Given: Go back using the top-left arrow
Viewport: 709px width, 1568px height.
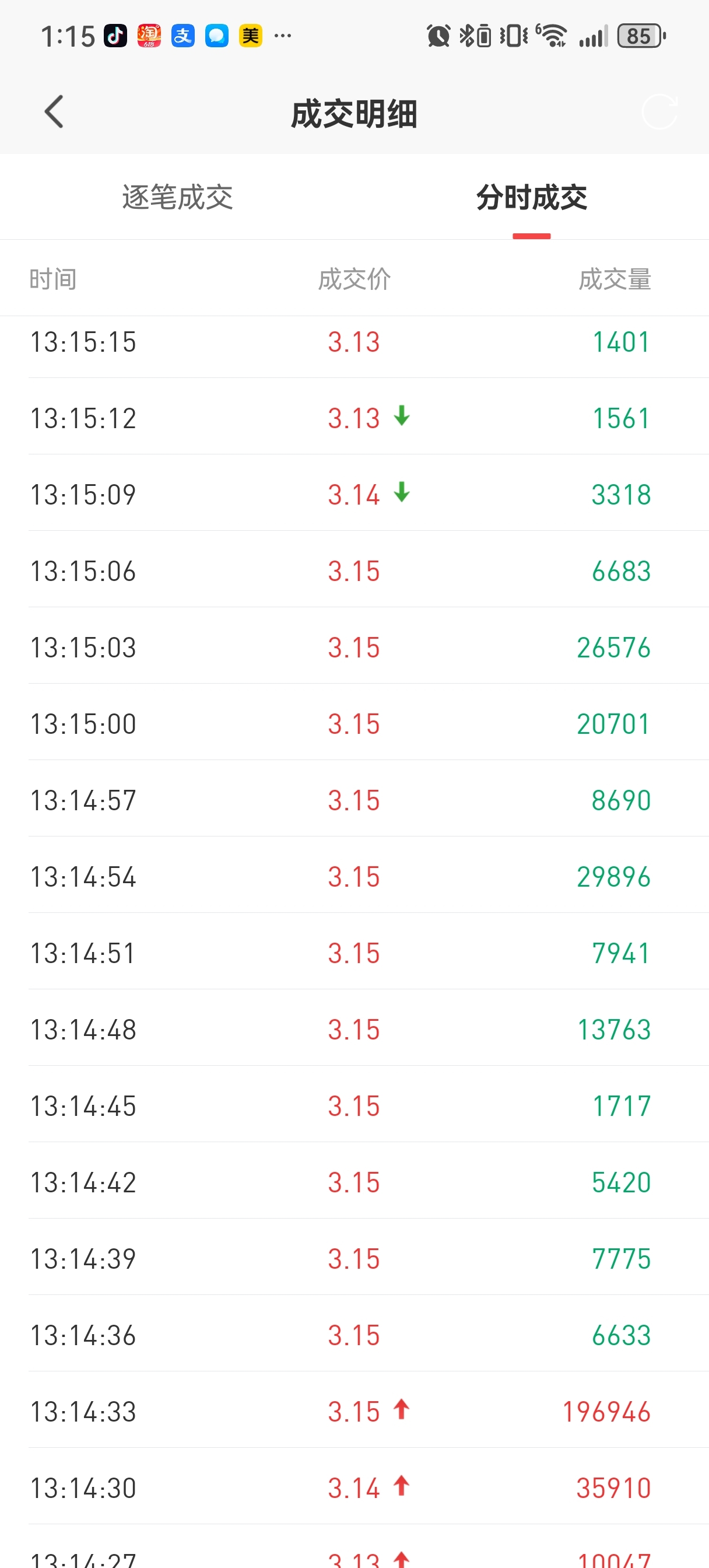Looking at the screenshot, I should click(54, 112).
